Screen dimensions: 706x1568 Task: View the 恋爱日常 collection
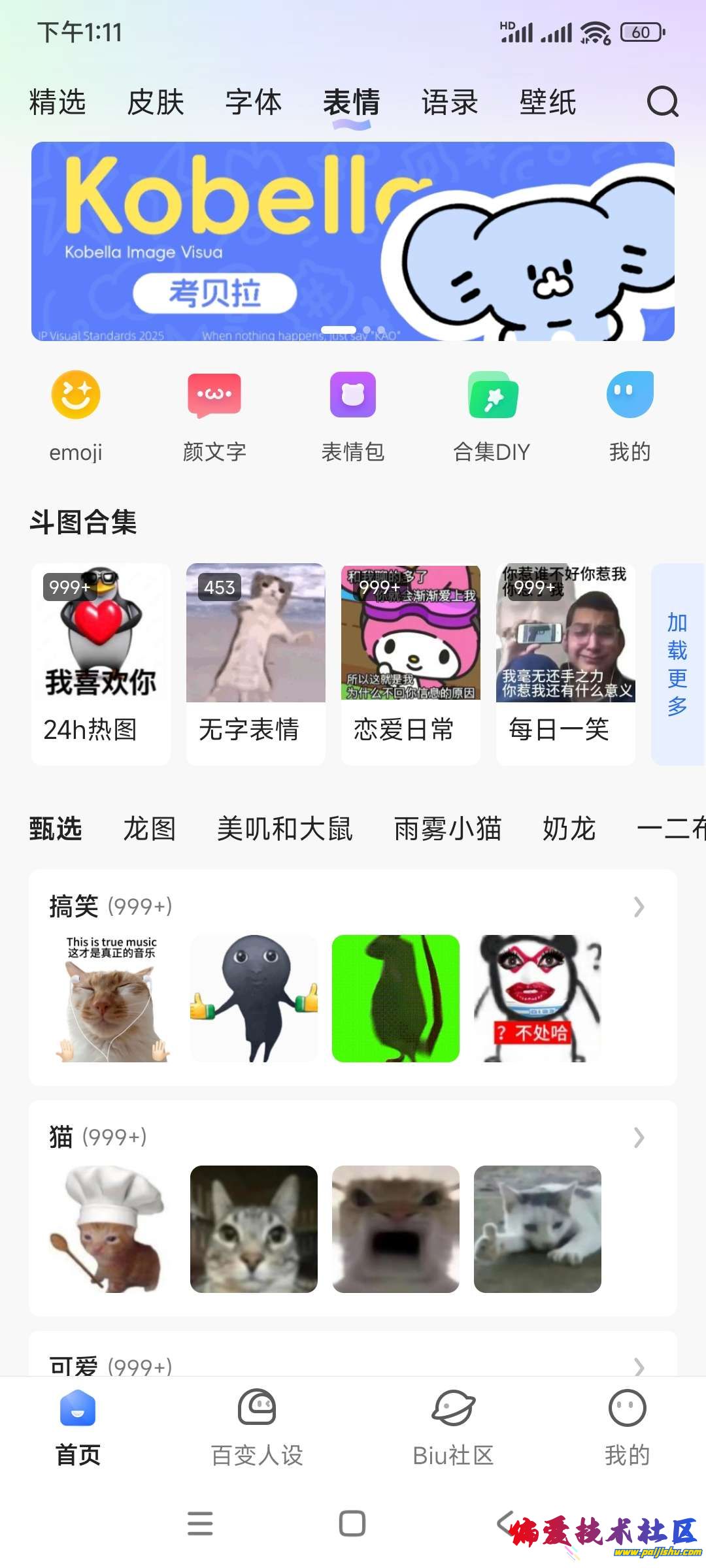tap(411, 663)
